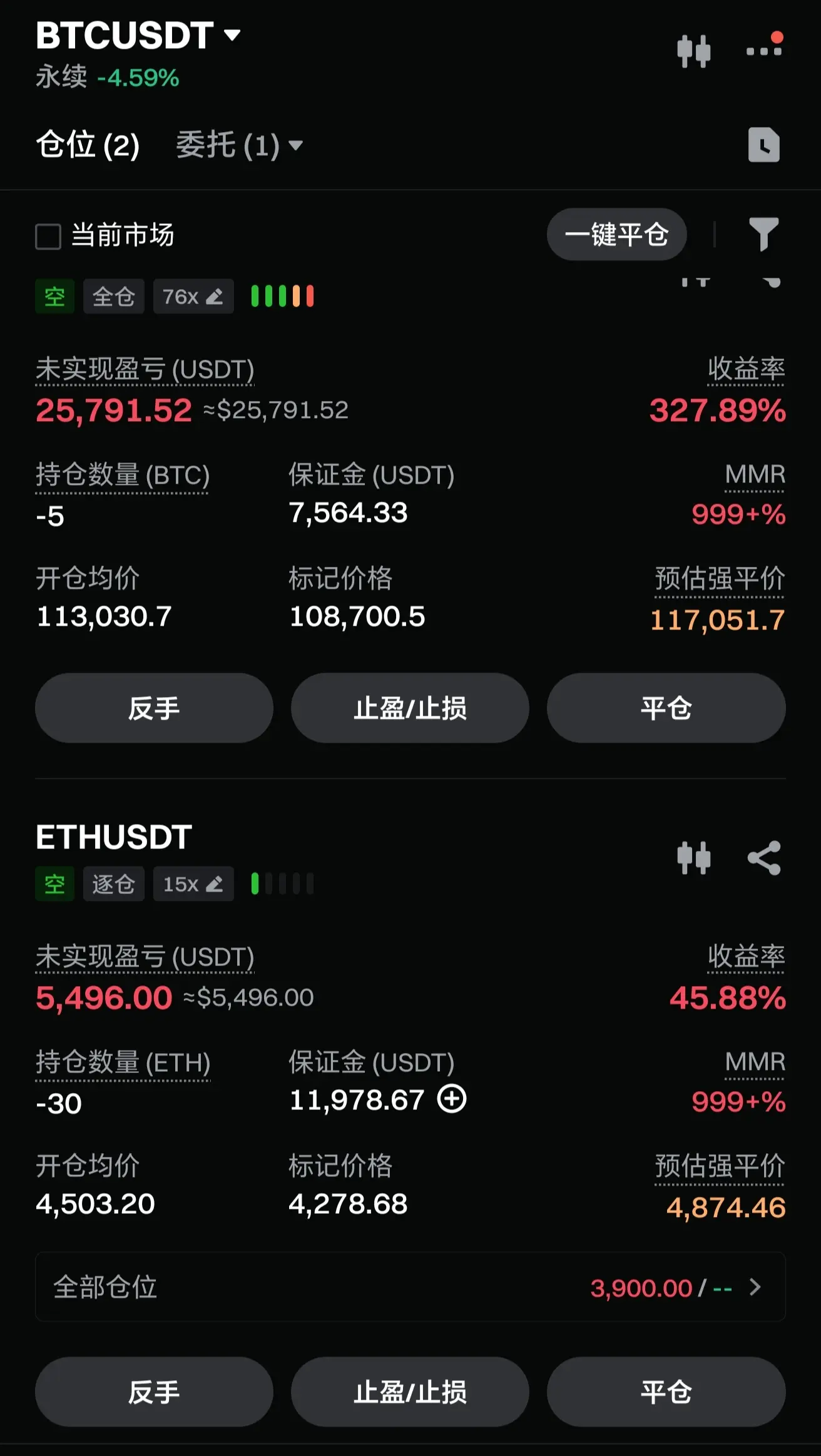
Task: Open the BTCUSDT trading pair dropdown
Action: coord(138,35)
